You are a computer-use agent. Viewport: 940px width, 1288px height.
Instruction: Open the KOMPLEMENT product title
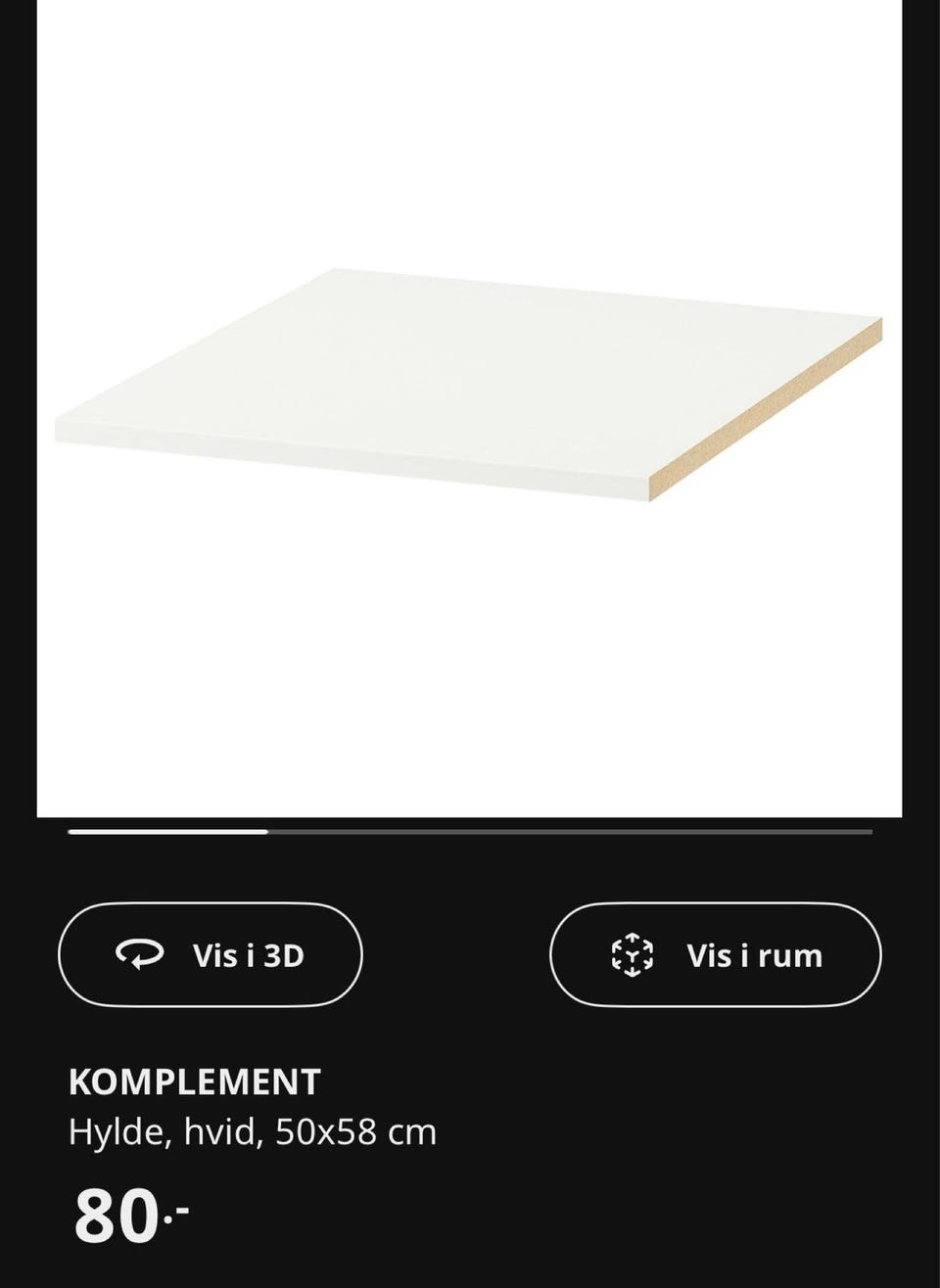pyautogui.click(x=192, y=1081)
